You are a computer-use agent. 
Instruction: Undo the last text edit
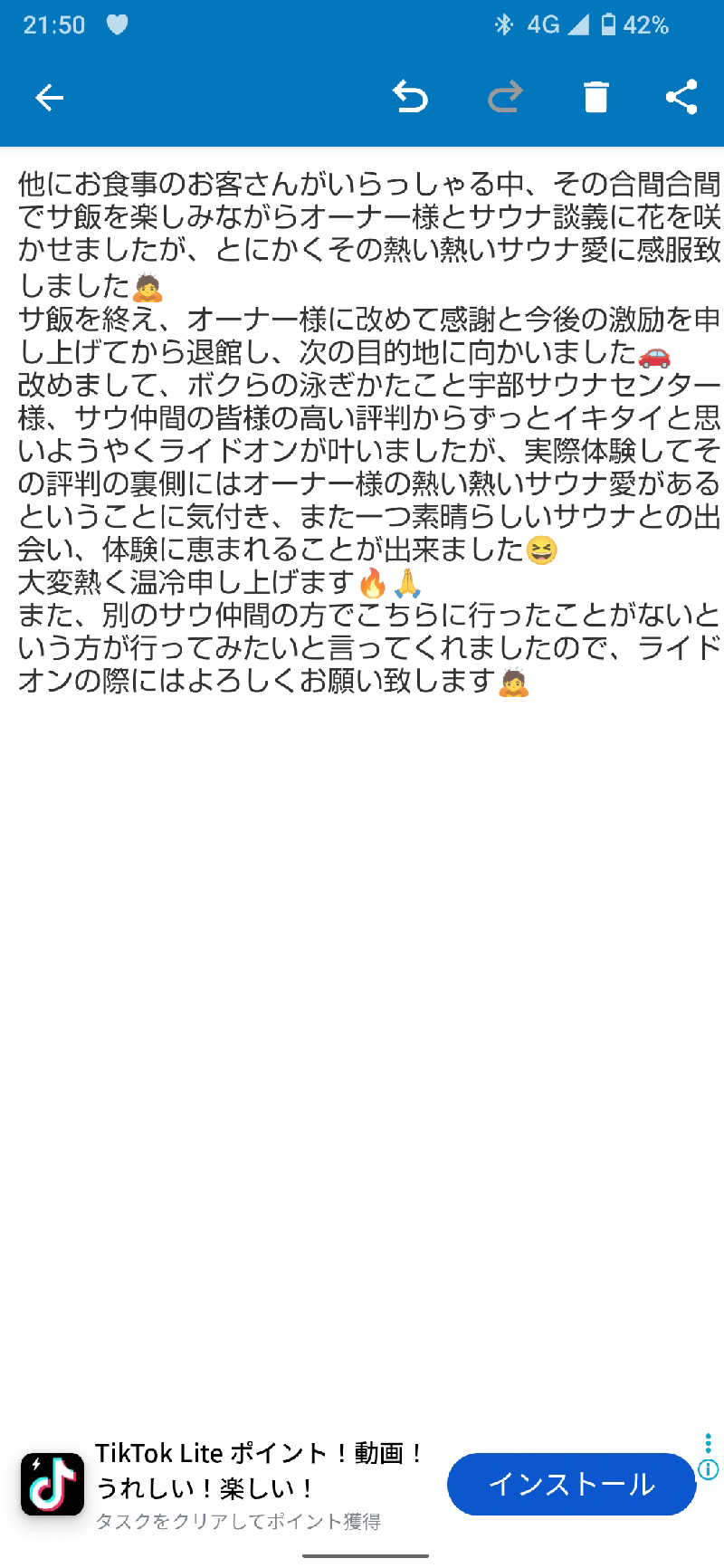tap(413, 97)
